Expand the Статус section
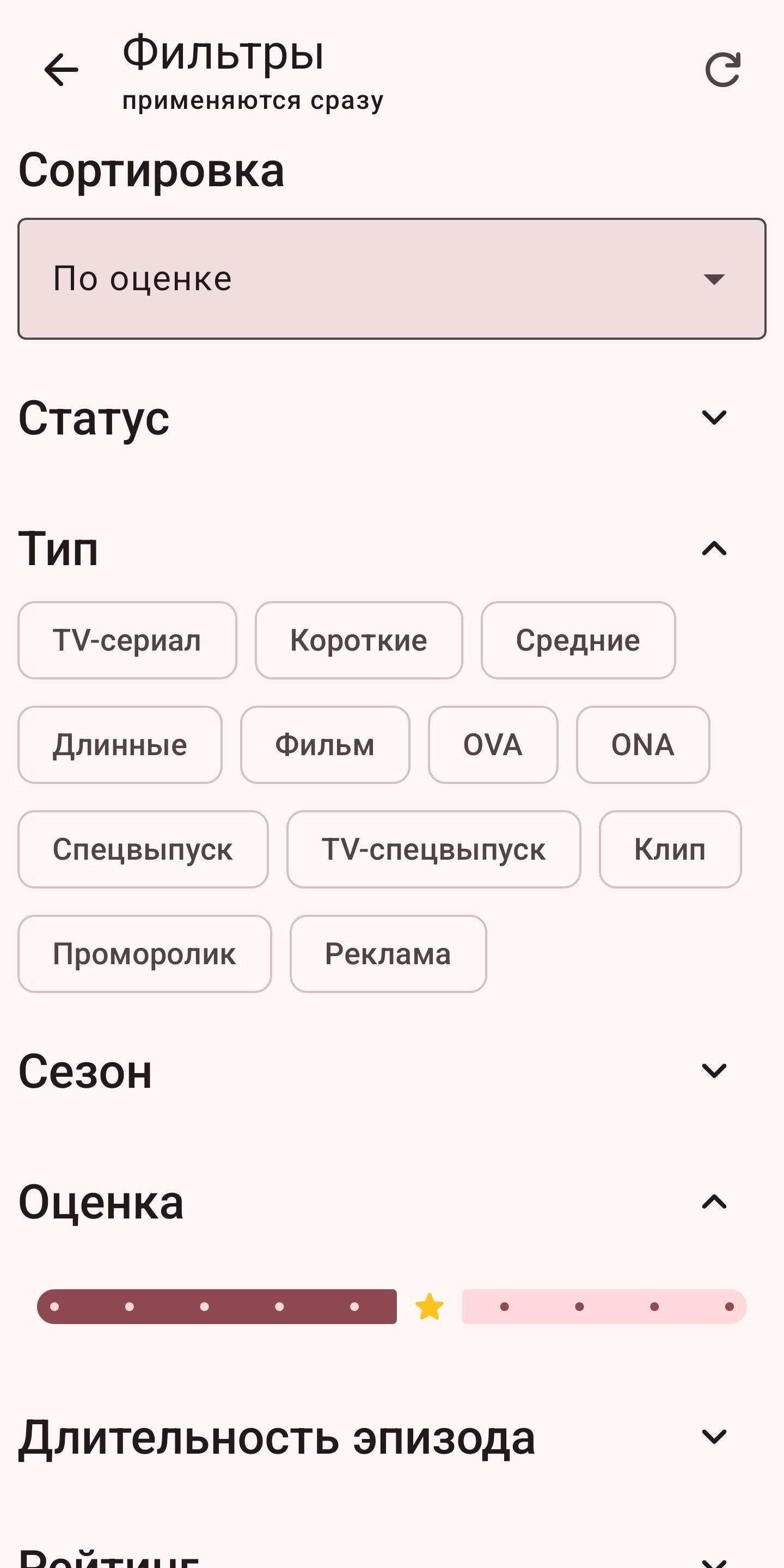Screen dimensions: 784x1568 point(714,418)
